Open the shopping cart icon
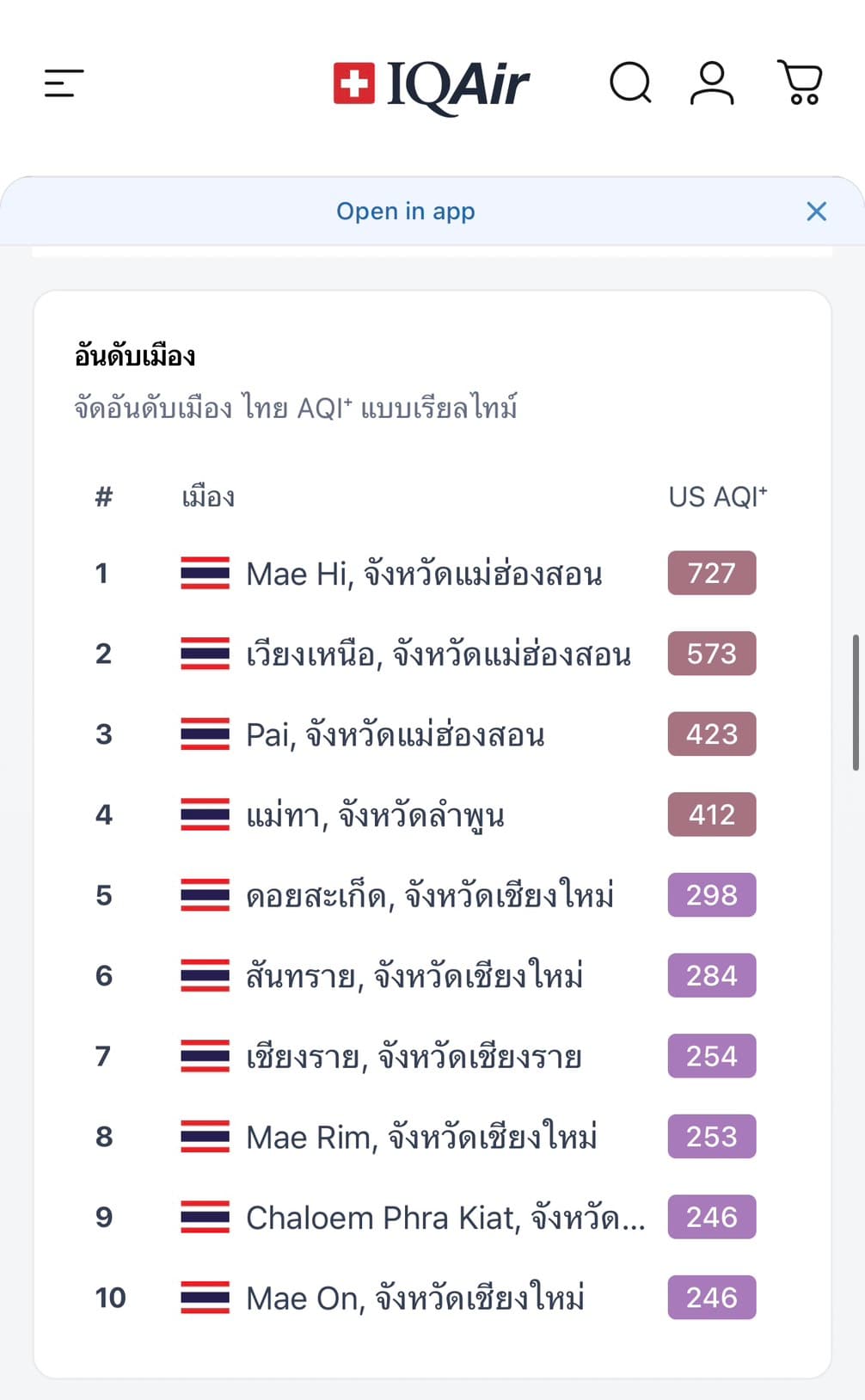Image resolution: width=865 pixels, height=1400 pixels. click(799, 83)
